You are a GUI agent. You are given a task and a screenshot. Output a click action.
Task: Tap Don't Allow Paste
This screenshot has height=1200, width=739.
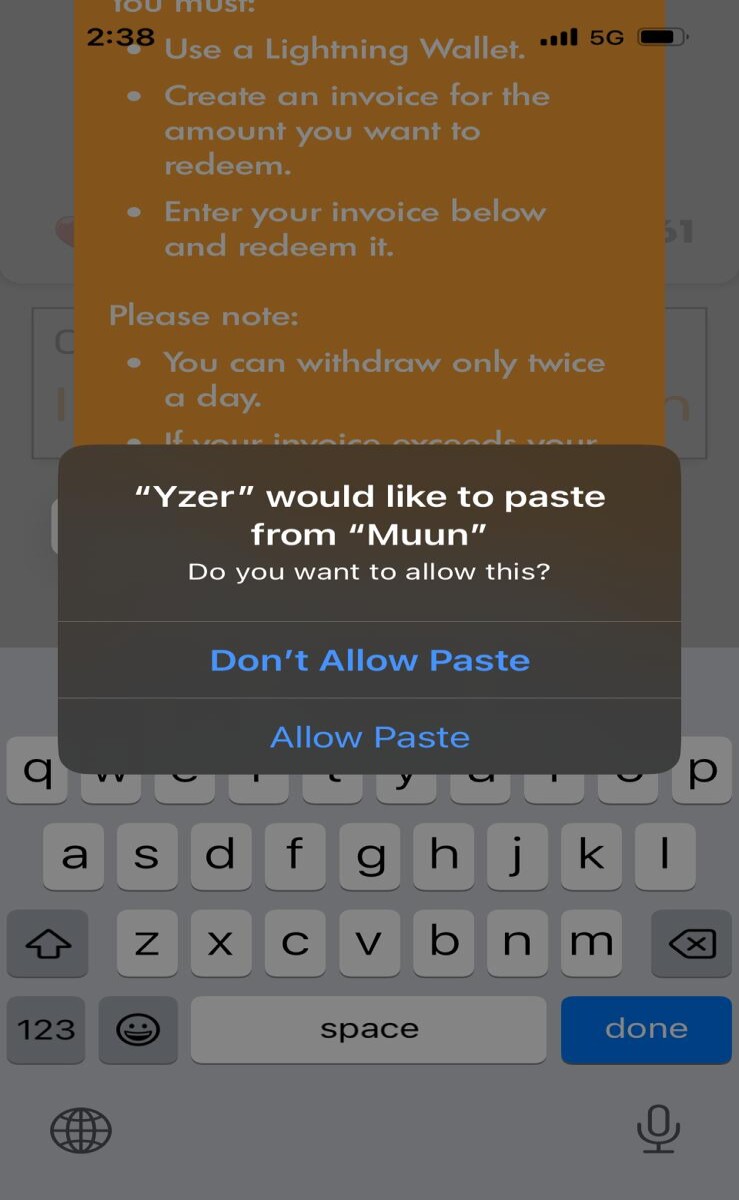369,660
